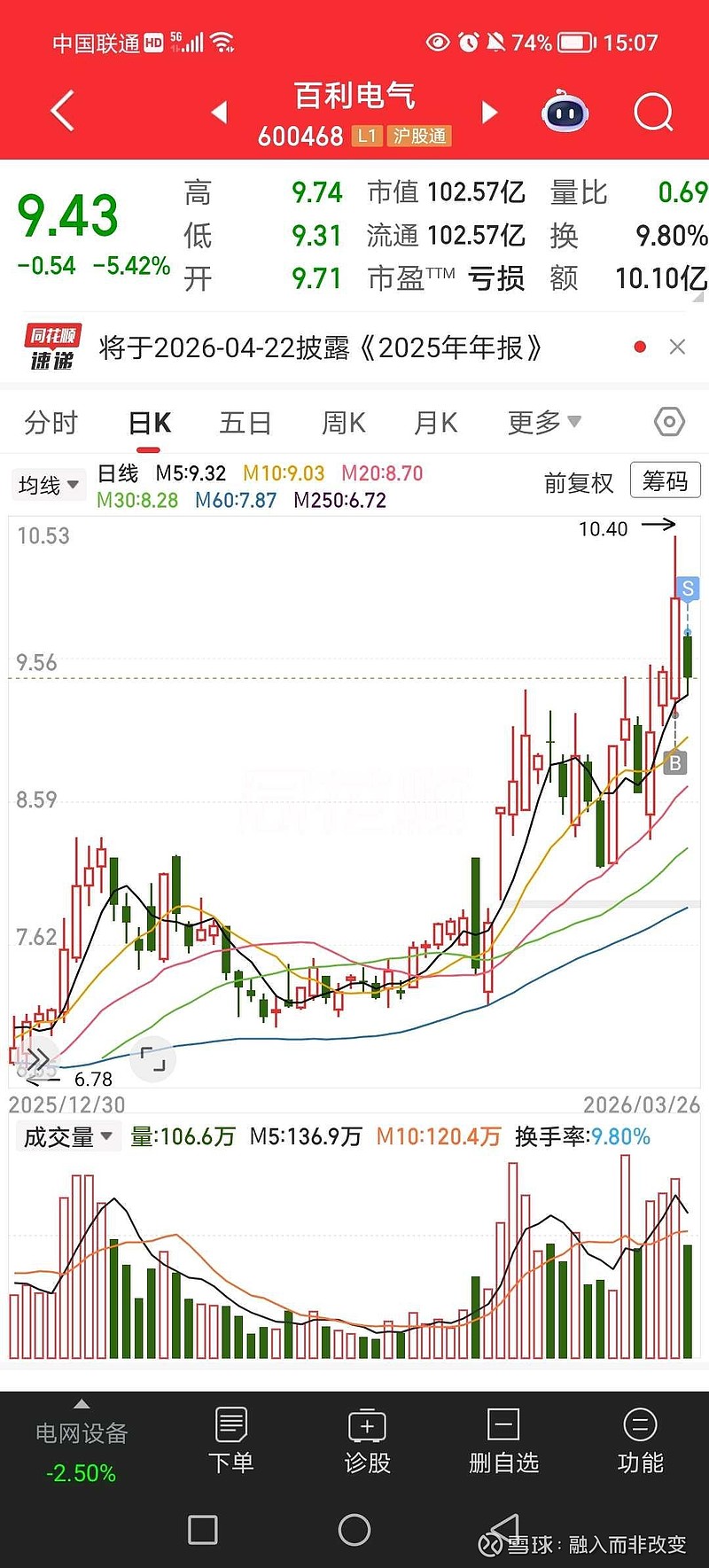Open chart settings via the gear icon
709x1568 pixels.
tap(667, 423)
